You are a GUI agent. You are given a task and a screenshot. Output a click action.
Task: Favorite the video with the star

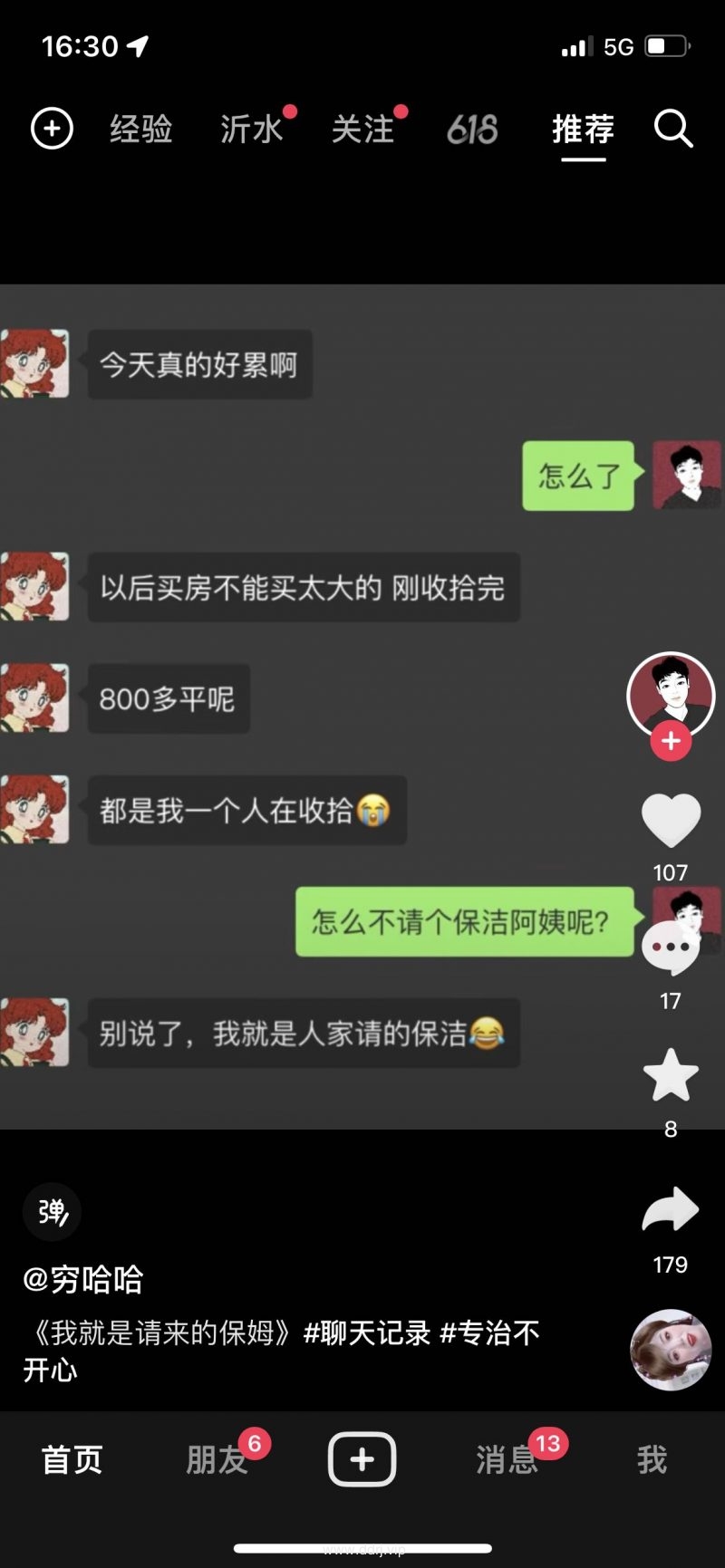click(671, 1076)
